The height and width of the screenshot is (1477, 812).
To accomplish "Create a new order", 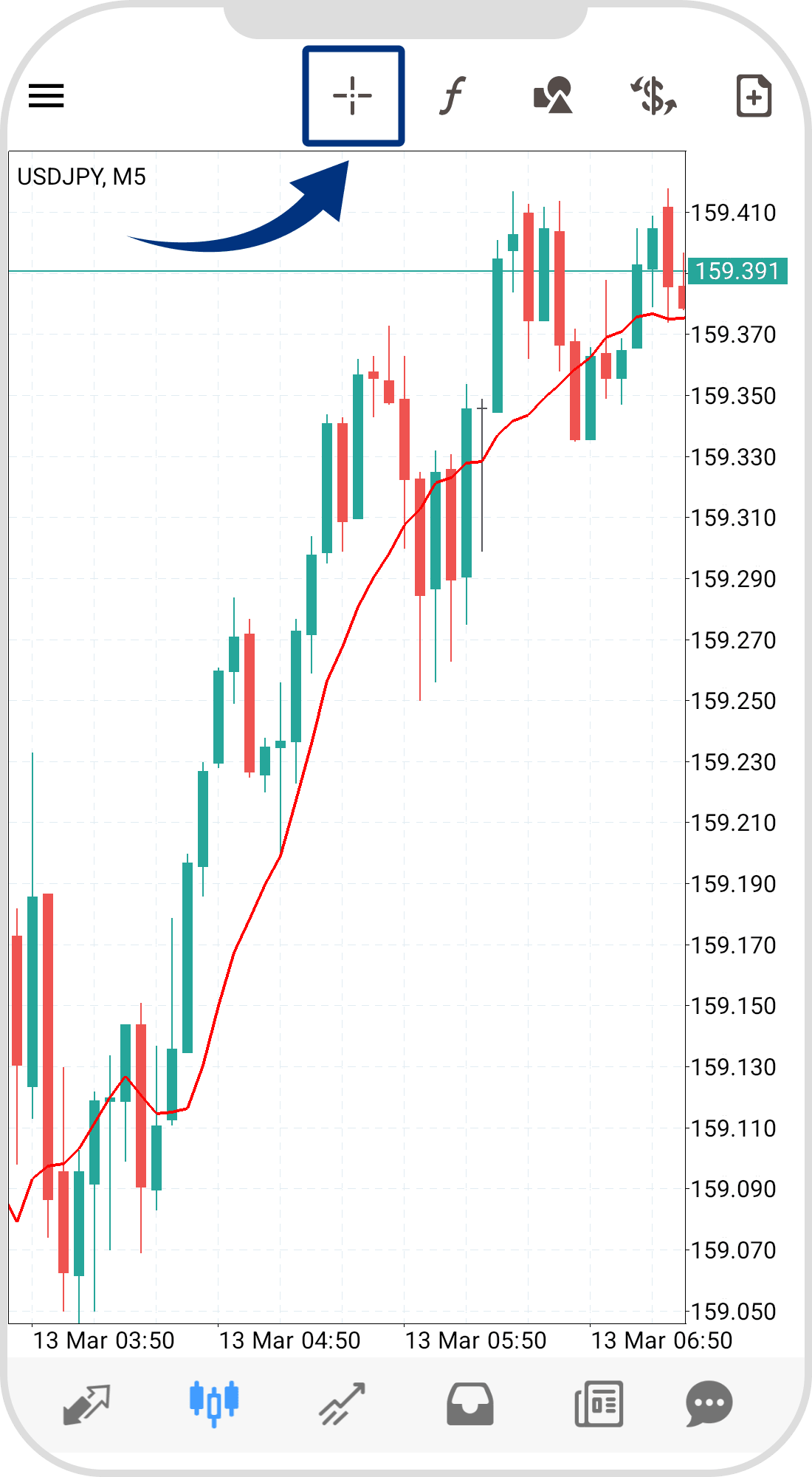I will (754, 96).
